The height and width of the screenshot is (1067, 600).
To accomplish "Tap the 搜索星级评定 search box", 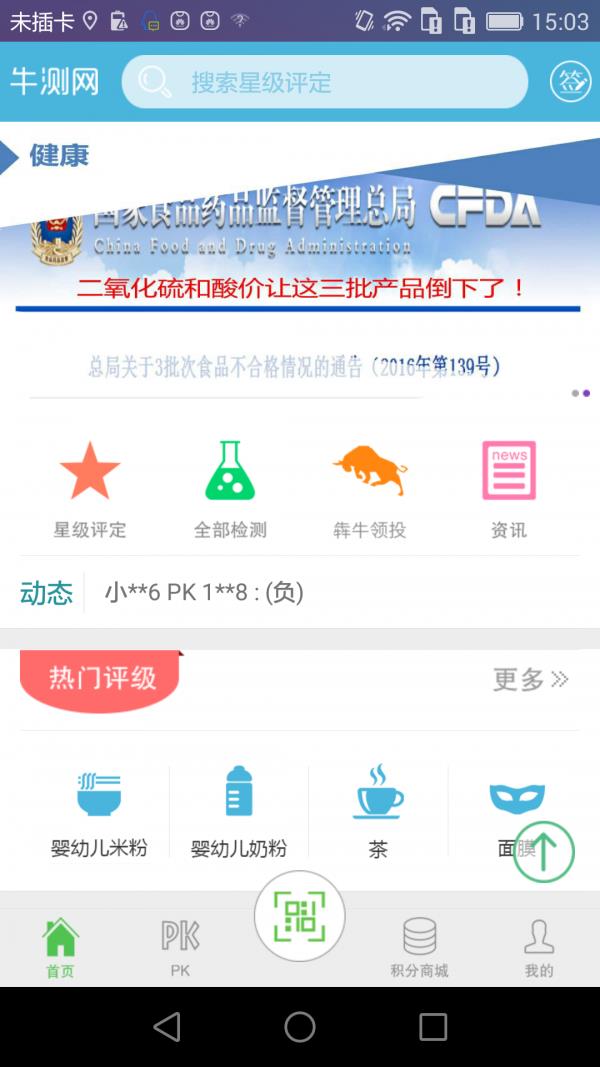I will point(324,82).
